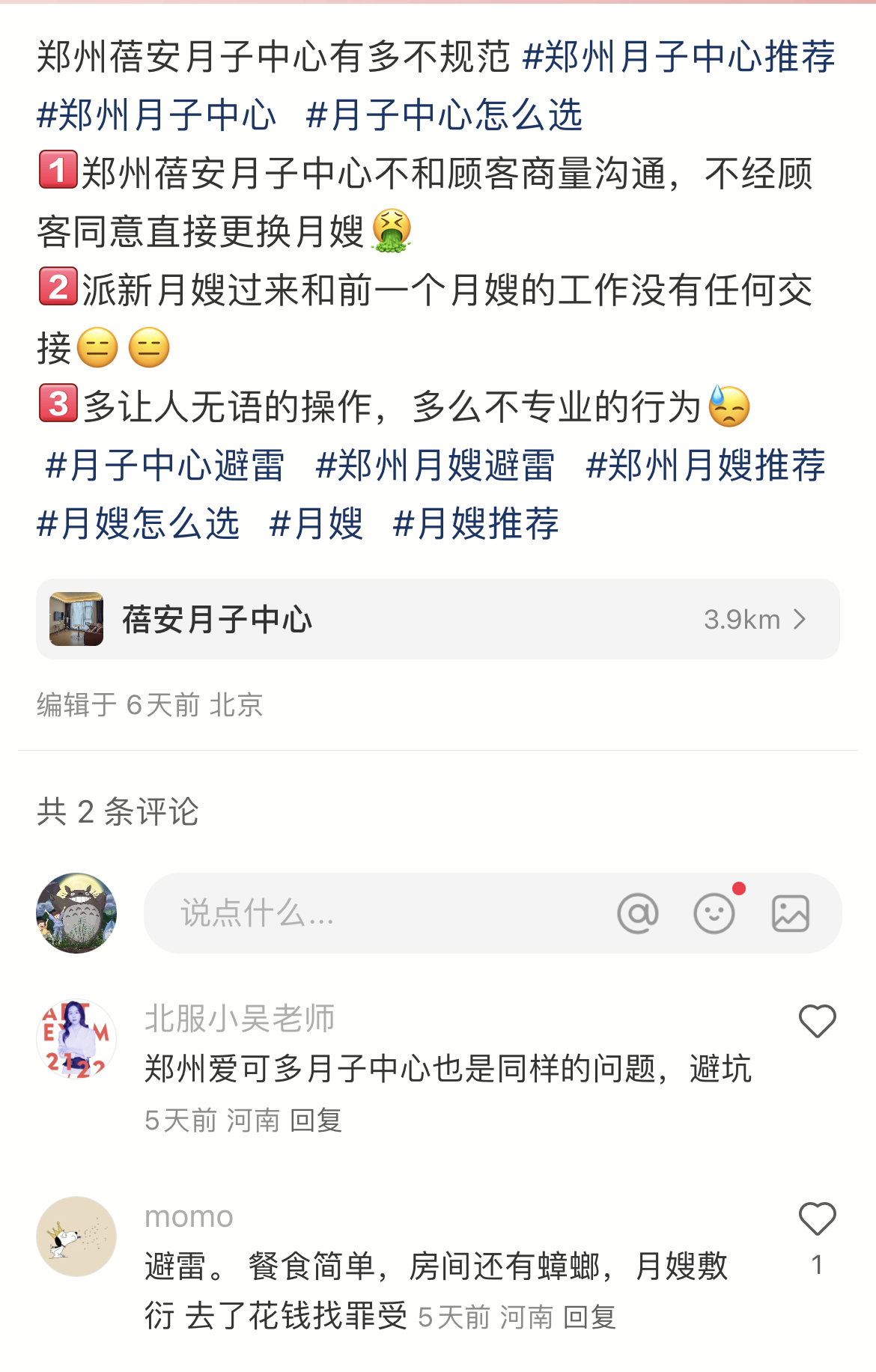
Task: Reply to 北服小吴老师's comment
Action: [316, 1121]
